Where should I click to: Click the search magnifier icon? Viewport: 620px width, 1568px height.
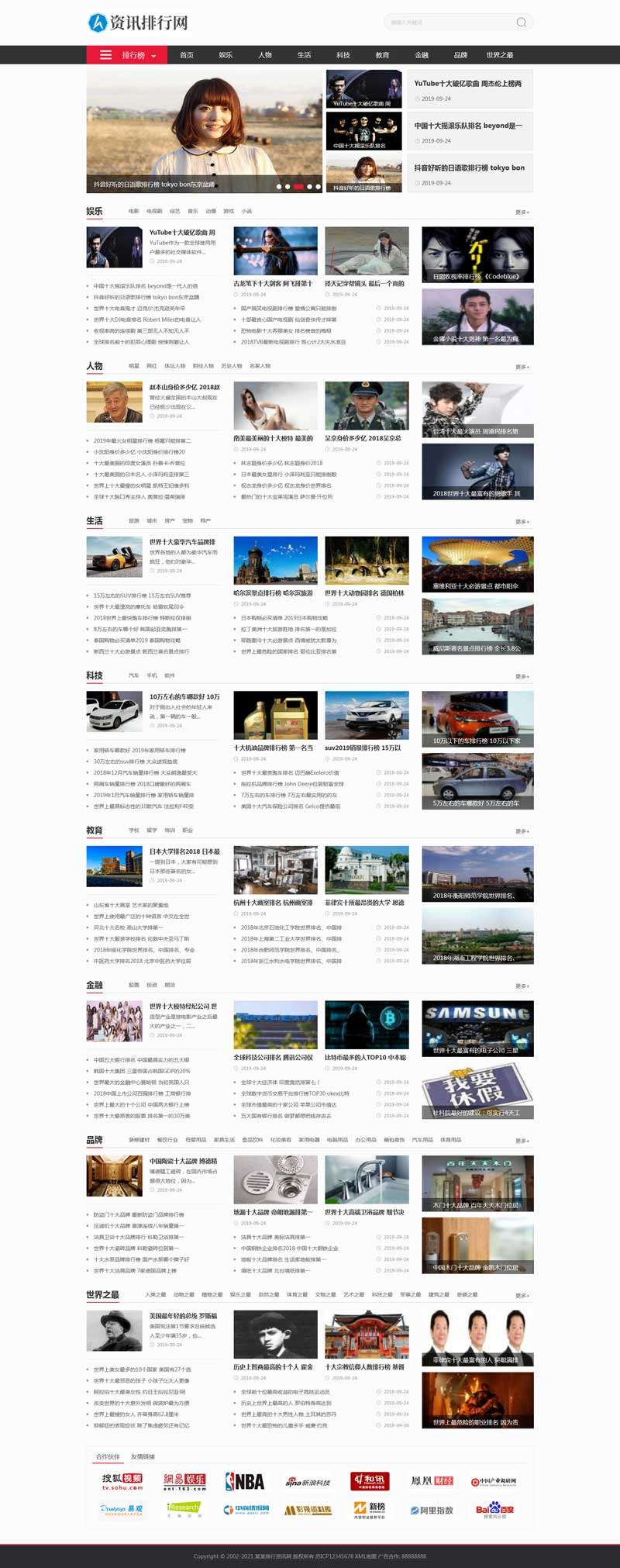pos(522,22)
